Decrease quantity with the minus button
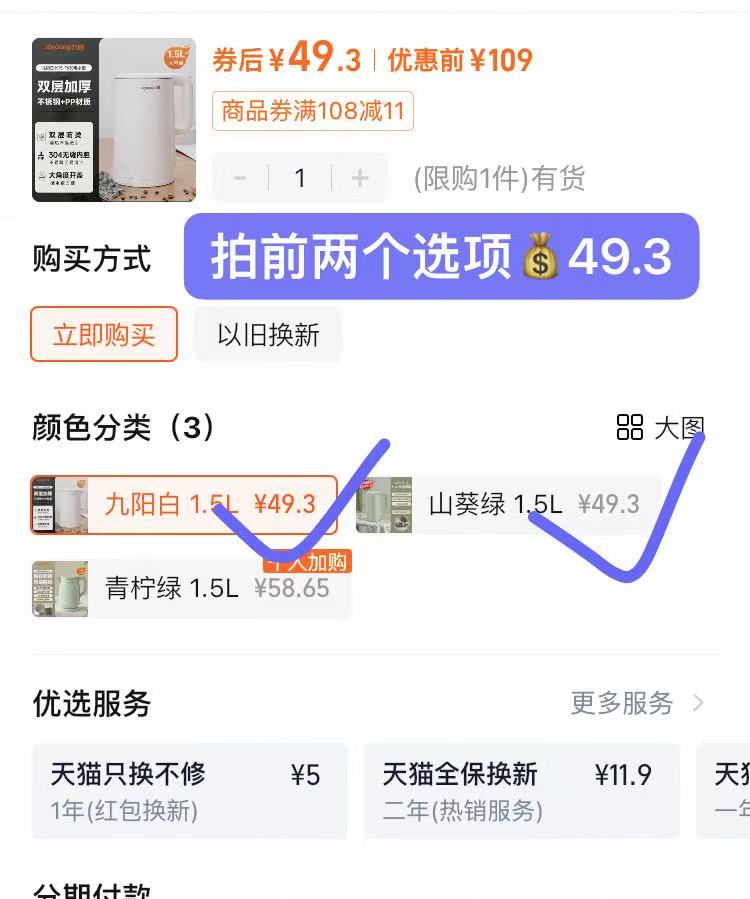 point(240,178)
